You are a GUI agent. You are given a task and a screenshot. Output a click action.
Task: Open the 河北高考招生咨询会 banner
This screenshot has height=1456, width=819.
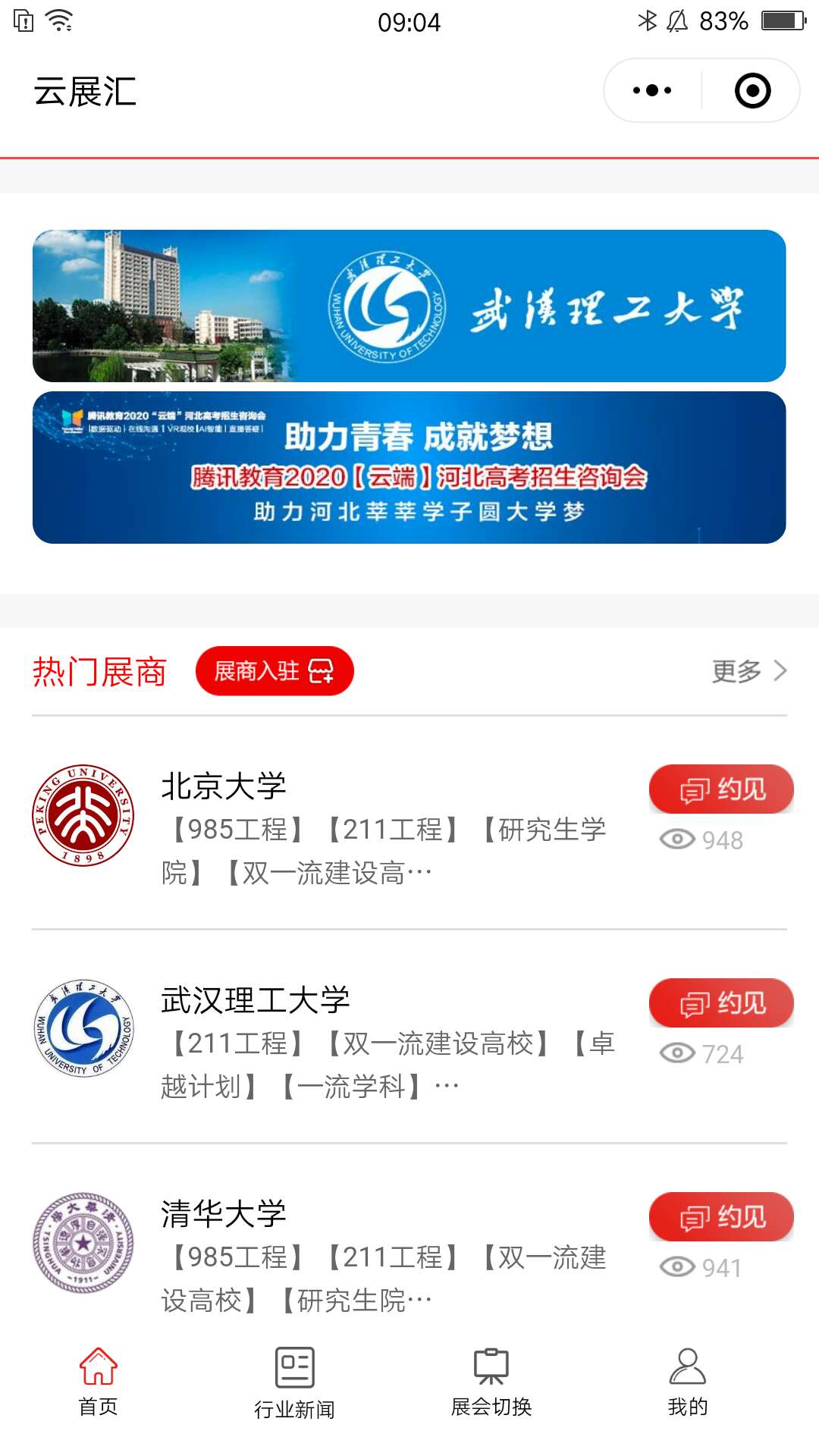[x=409, y=467]
